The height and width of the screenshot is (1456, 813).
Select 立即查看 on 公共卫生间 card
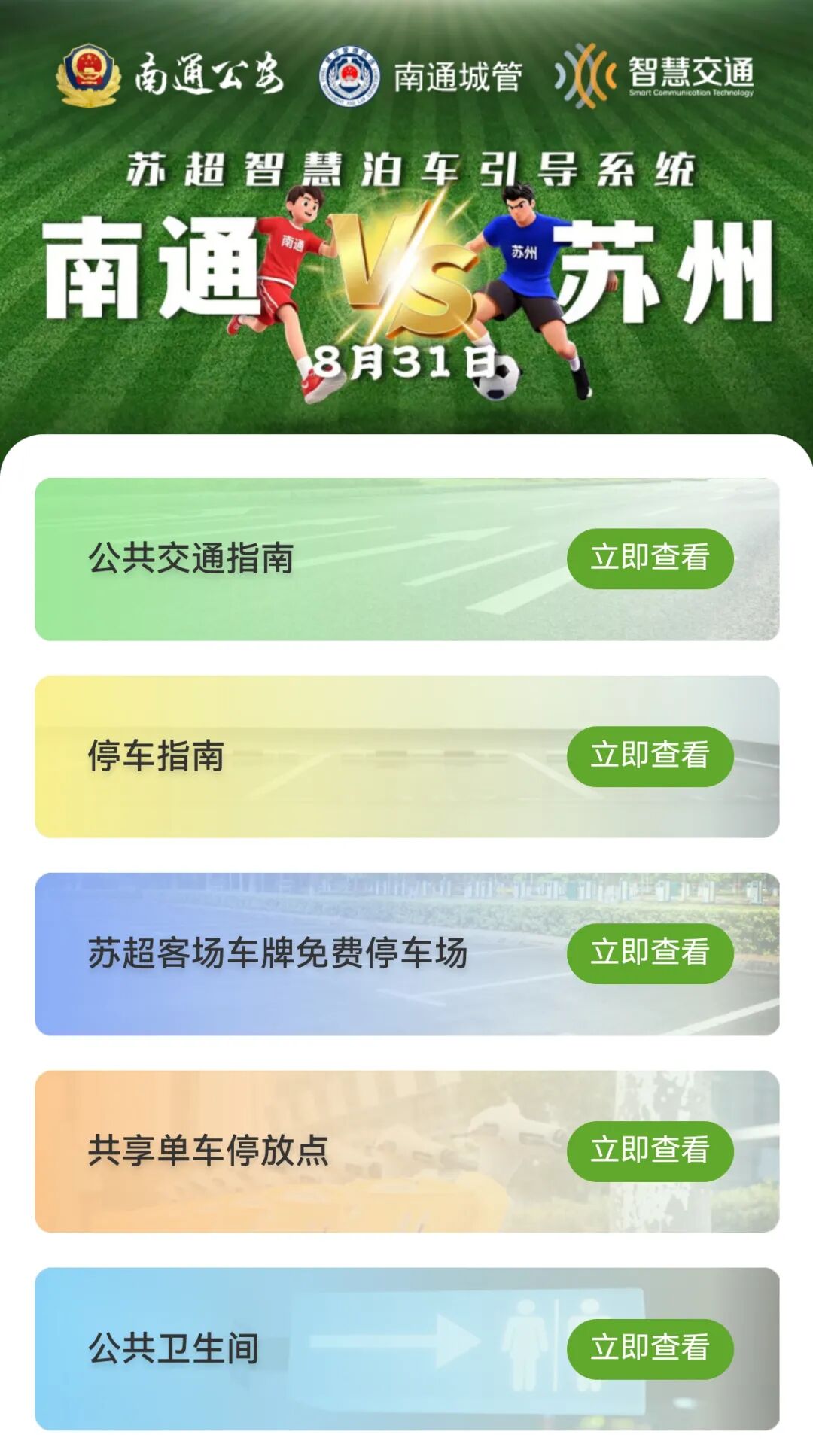[650, 1348]
